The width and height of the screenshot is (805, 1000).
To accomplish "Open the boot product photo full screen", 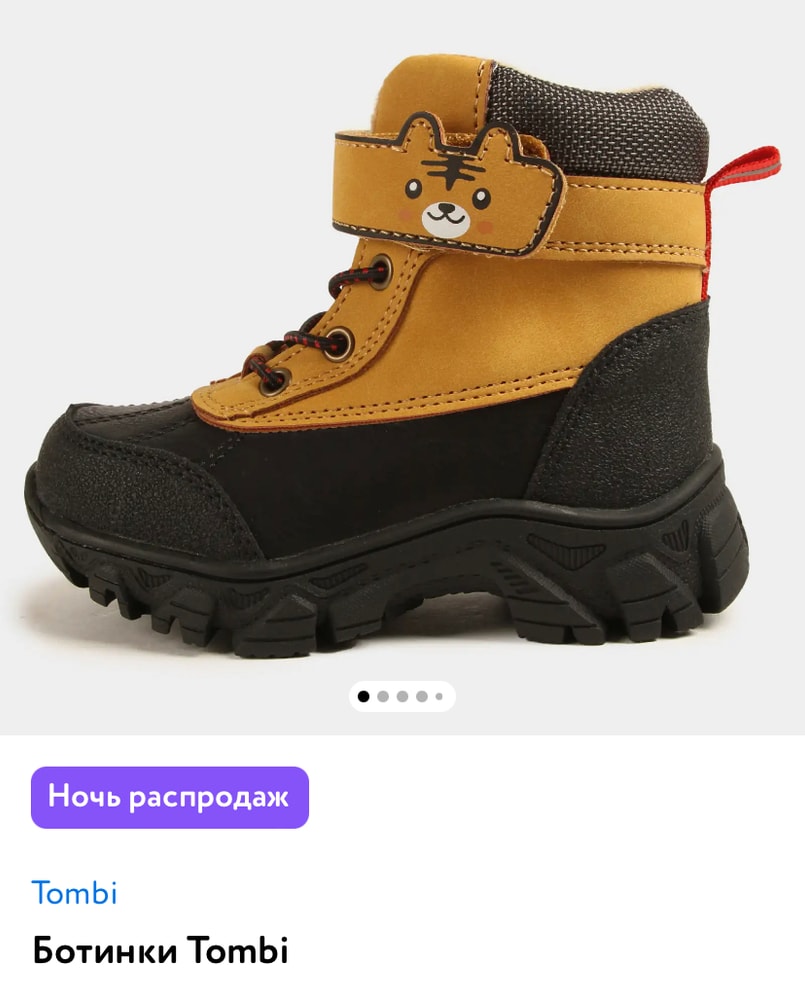I will pyautogui.click(x=400, y=360).
